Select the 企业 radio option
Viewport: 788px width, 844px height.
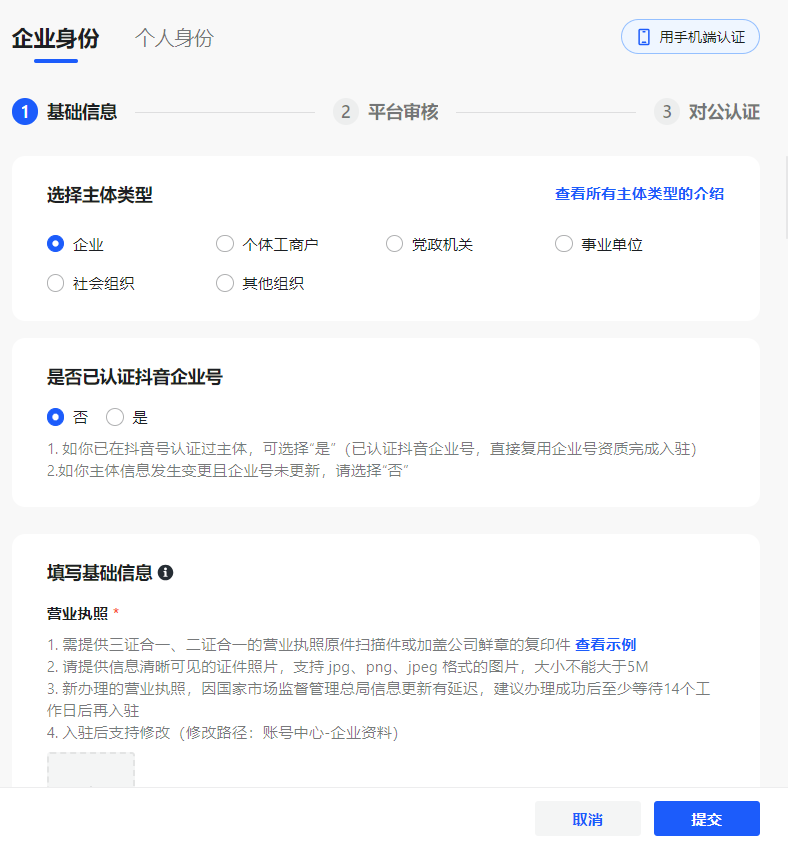click(56, 244)
